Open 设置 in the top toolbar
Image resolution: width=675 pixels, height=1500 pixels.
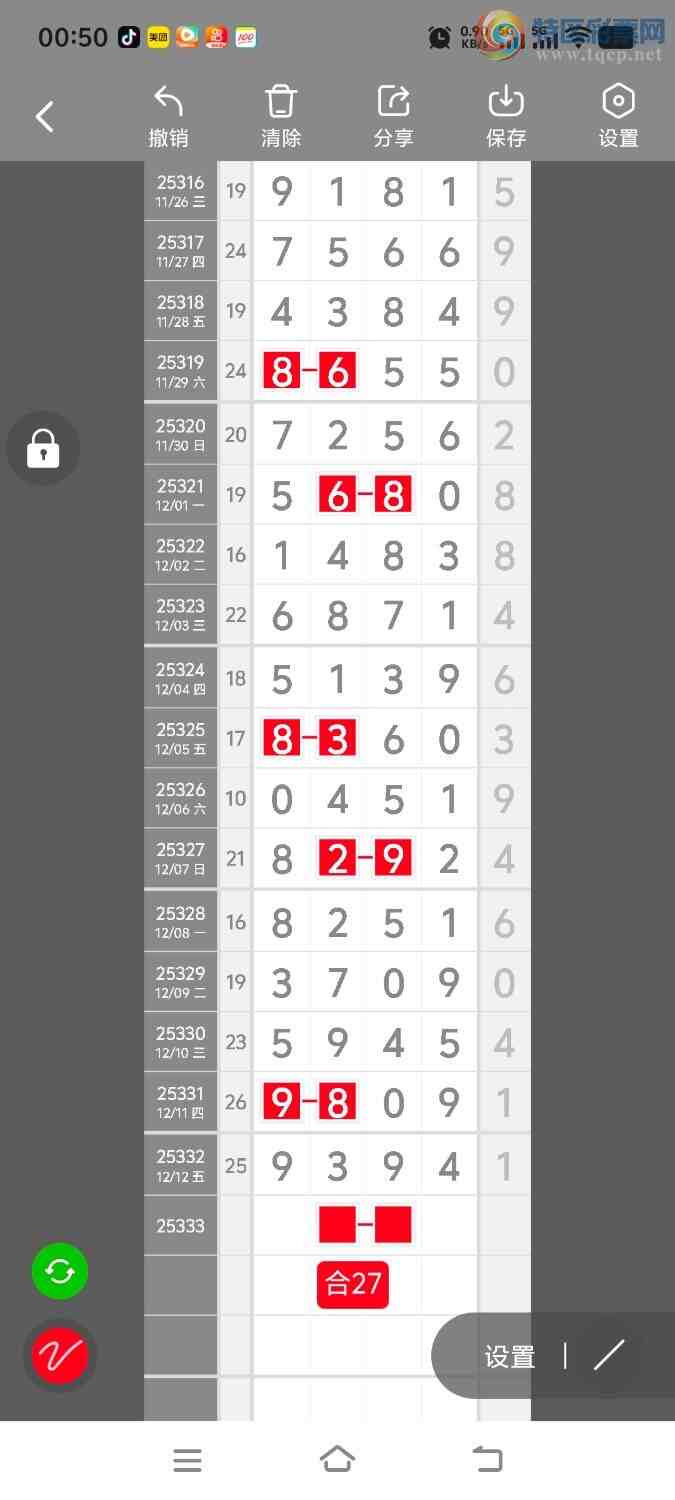tap(618, 117)
